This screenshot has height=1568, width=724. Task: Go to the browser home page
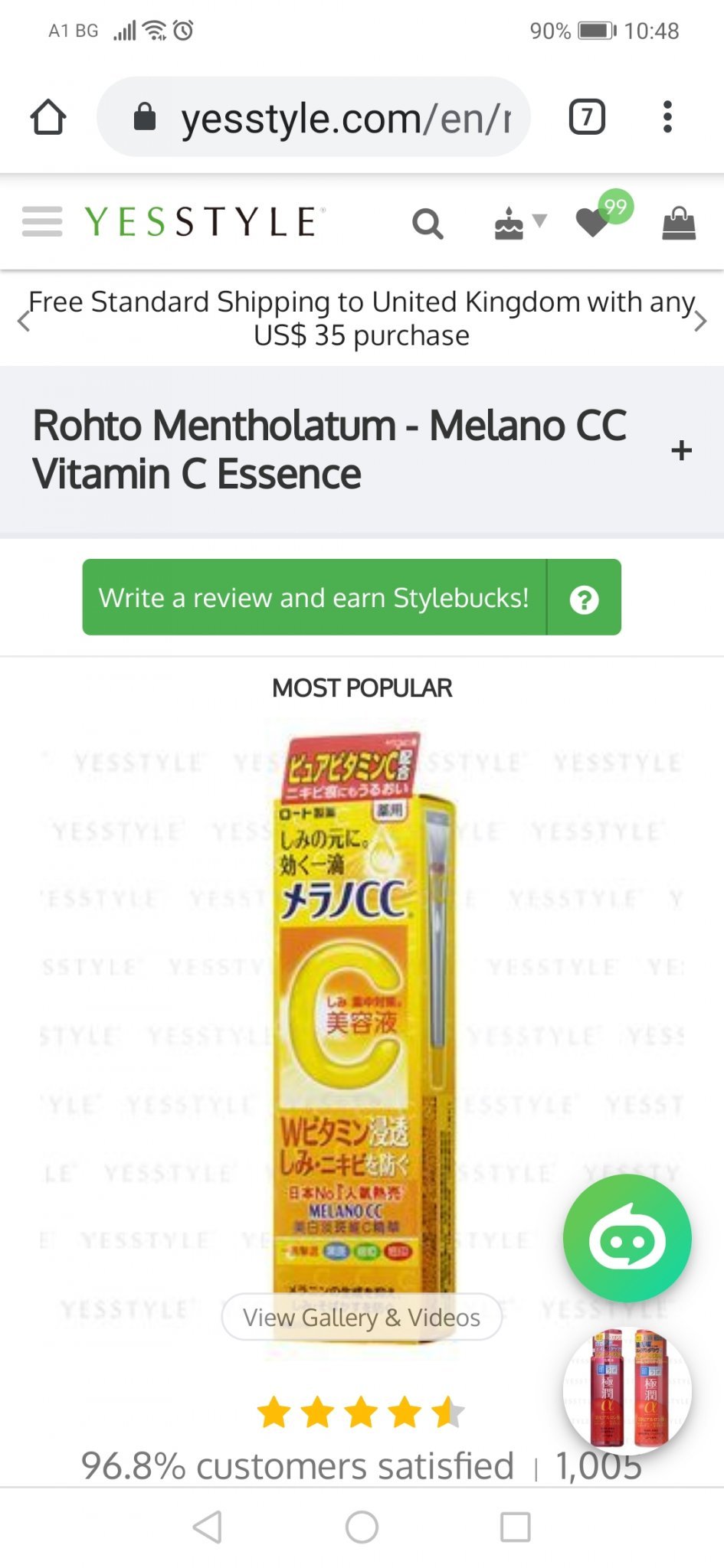tap(48, 117)
